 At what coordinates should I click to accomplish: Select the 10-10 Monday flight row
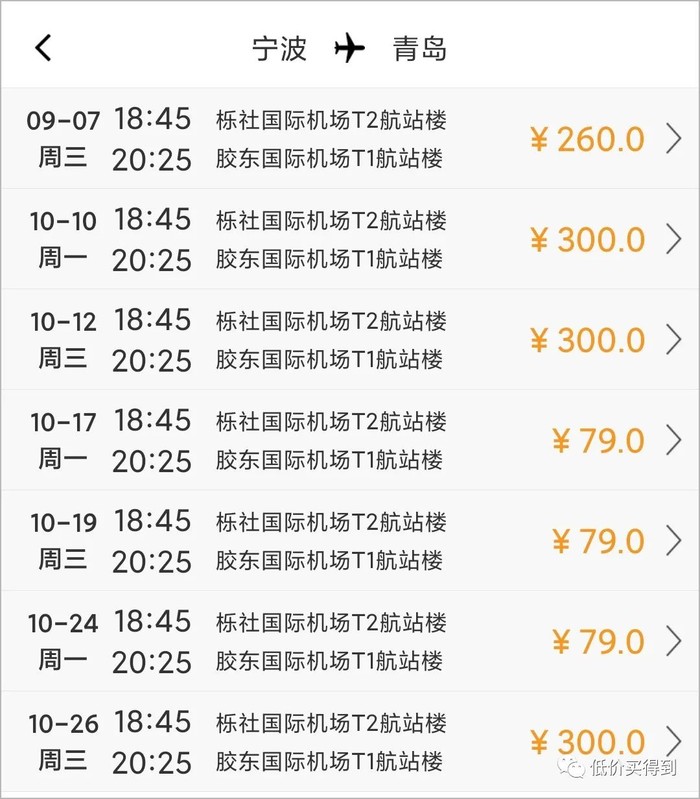coord(350,240)
